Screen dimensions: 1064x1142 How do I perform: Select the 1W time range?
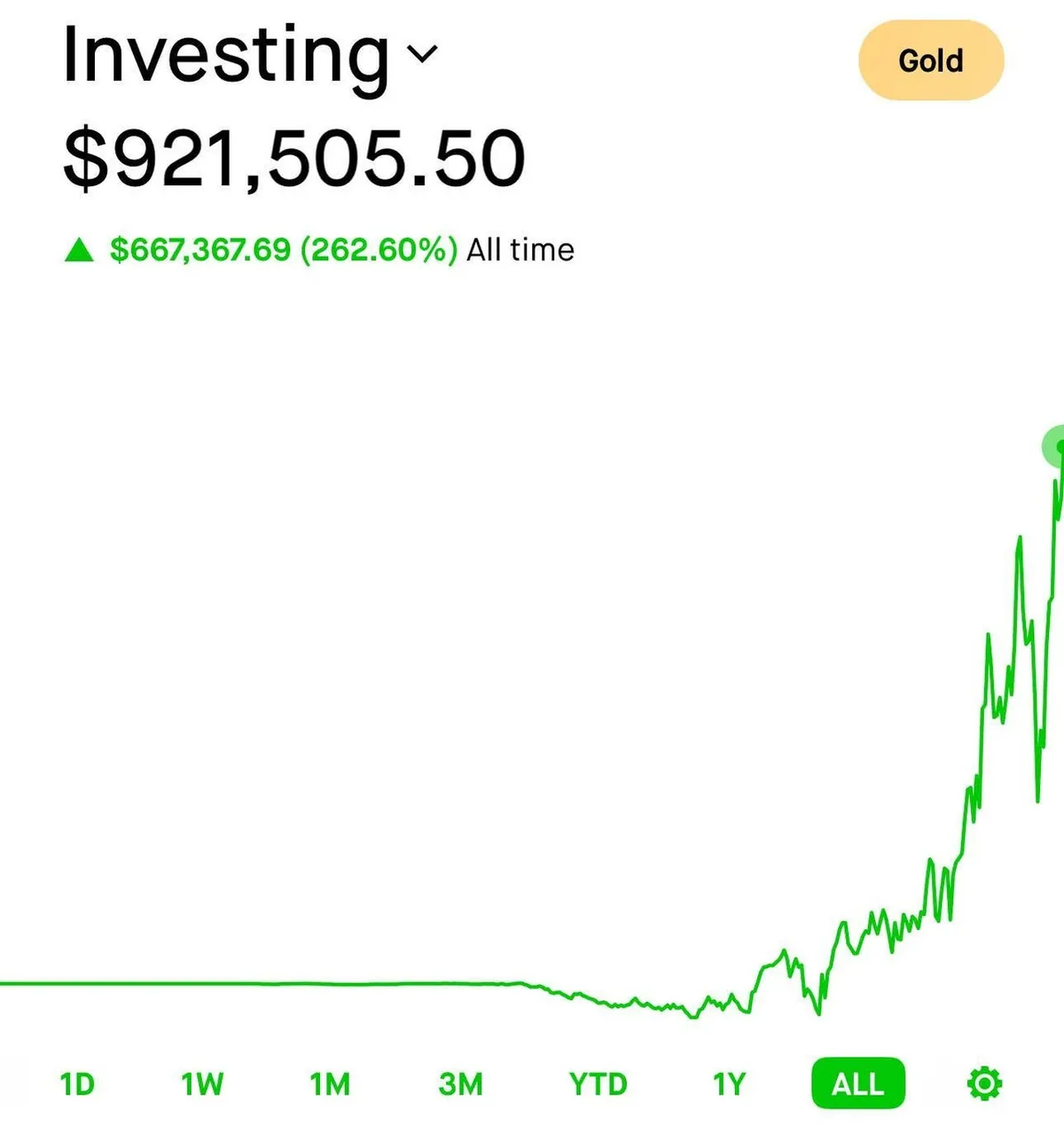(202, 1083)
